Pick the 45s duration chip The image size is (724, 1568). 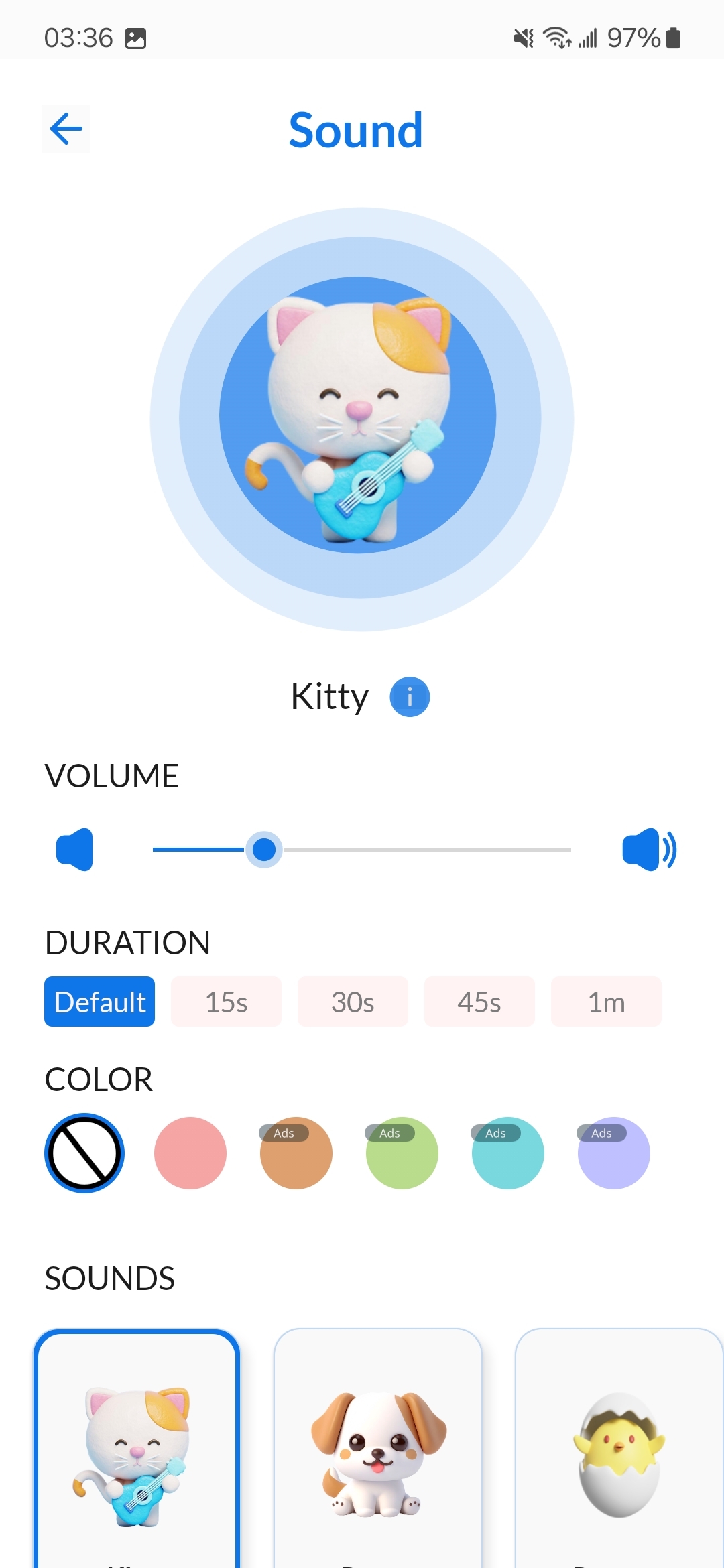click(x=479, y=1002)
